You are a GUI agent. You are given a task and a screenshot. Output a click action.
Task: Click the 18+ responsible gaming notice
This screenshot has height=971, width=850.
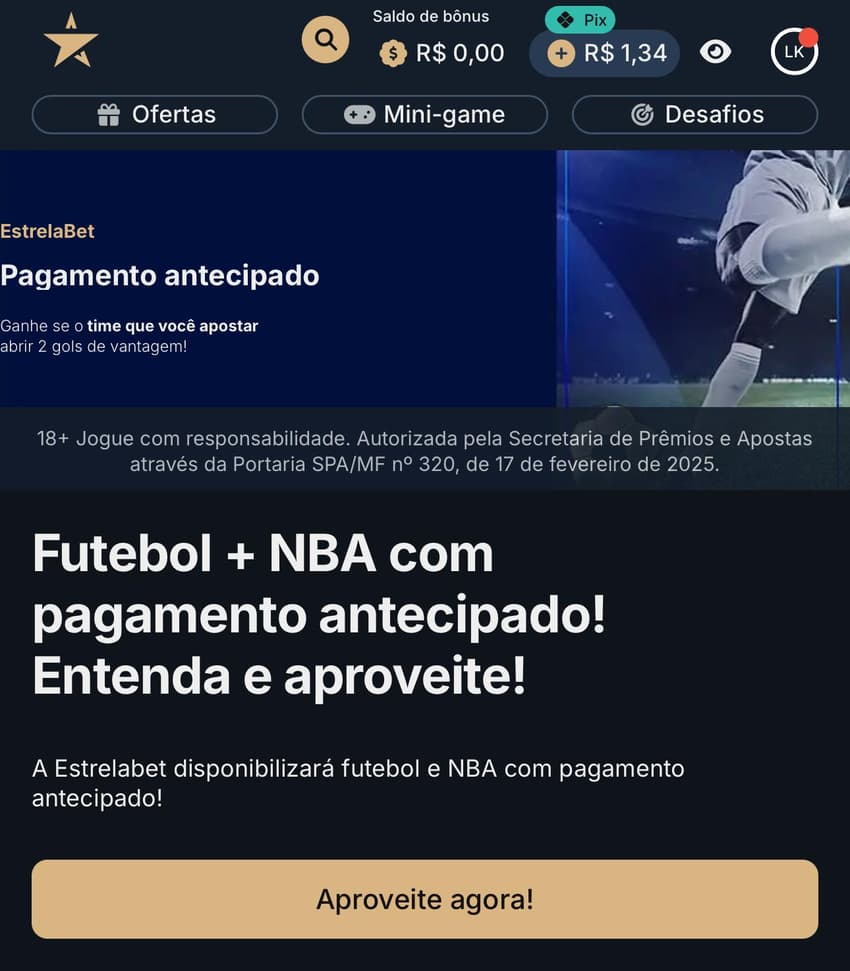(425, 451)
